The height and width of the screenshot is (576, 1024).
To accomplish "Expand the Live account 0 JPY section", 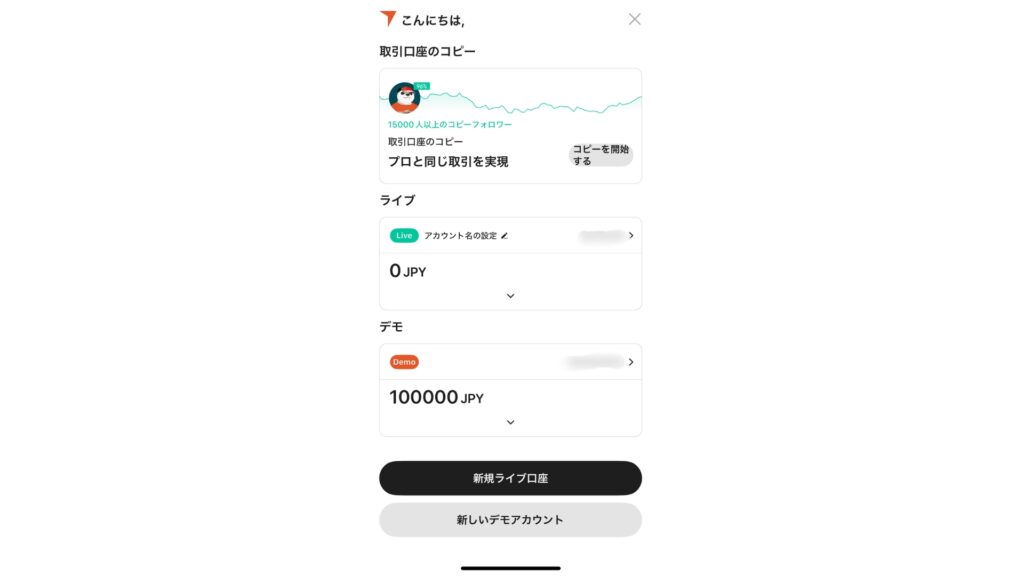I will 510,296.
